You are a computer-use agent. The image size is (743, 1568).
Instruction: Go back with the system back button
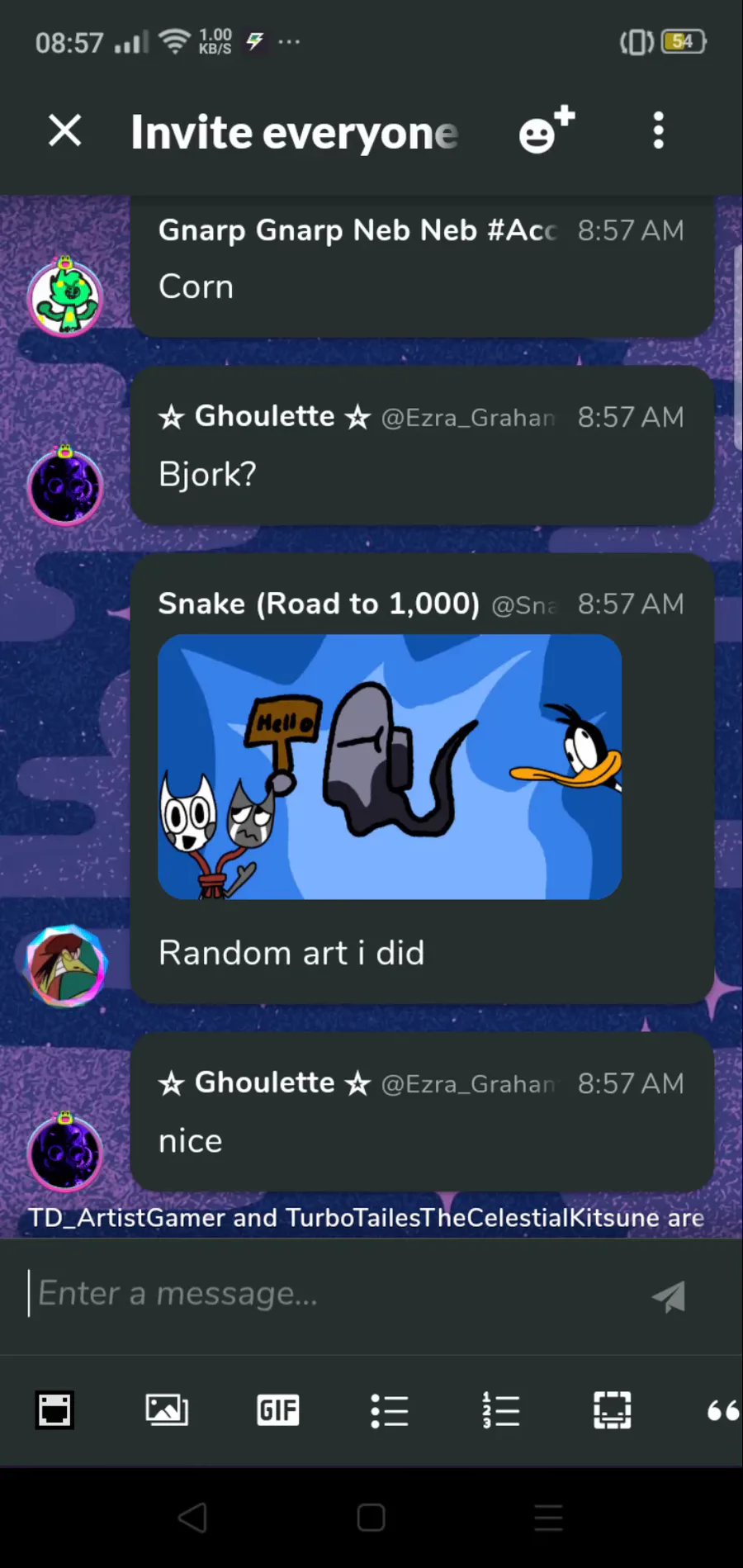[193, 1518]
